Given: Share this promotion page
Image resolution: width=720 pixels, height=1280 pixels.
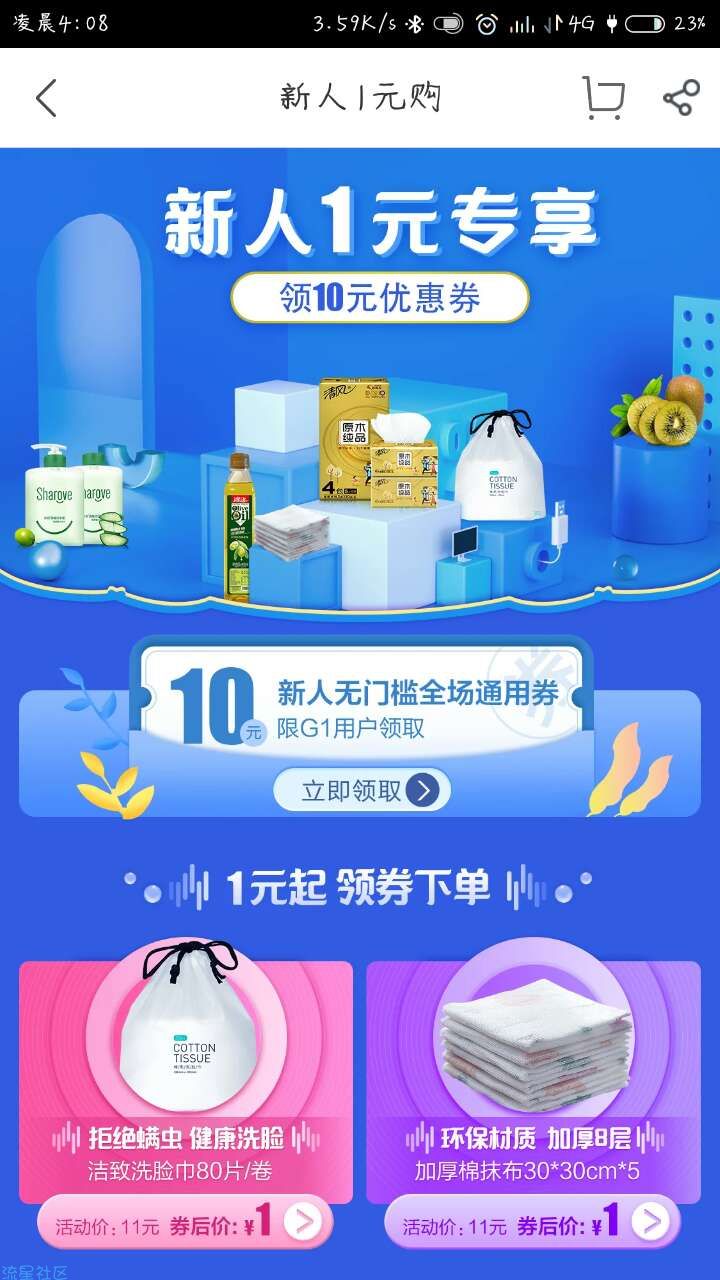Looking at the screenshot, I should [x=681, y=98].
